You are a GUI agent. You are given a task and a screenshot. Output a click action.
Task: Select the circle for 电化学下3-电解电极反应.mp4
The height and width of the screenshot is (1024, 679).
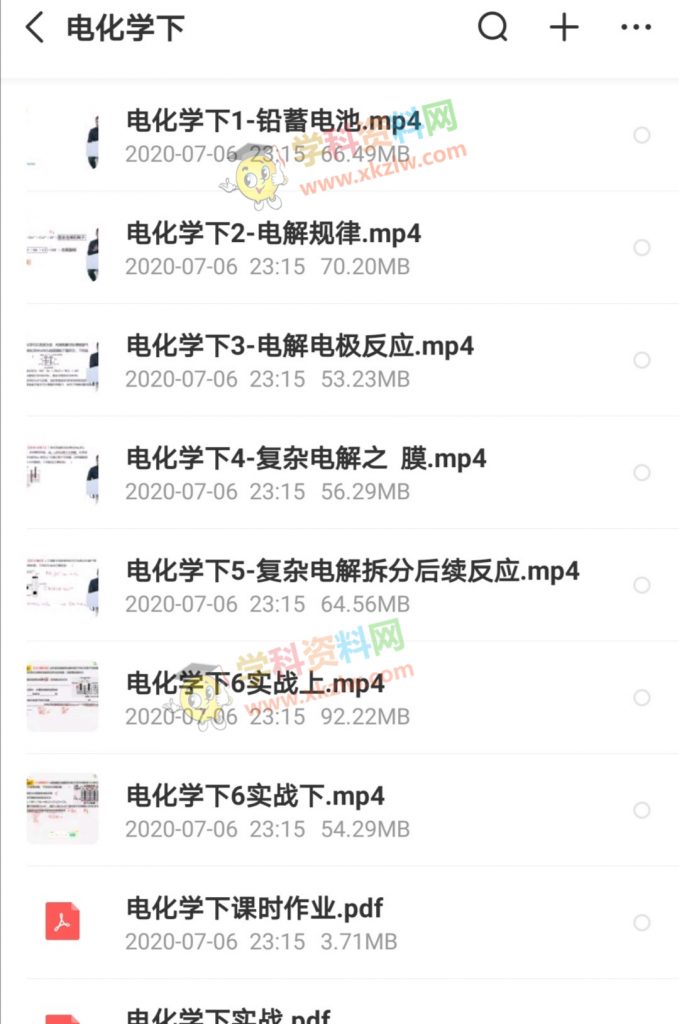pos(642,360)
